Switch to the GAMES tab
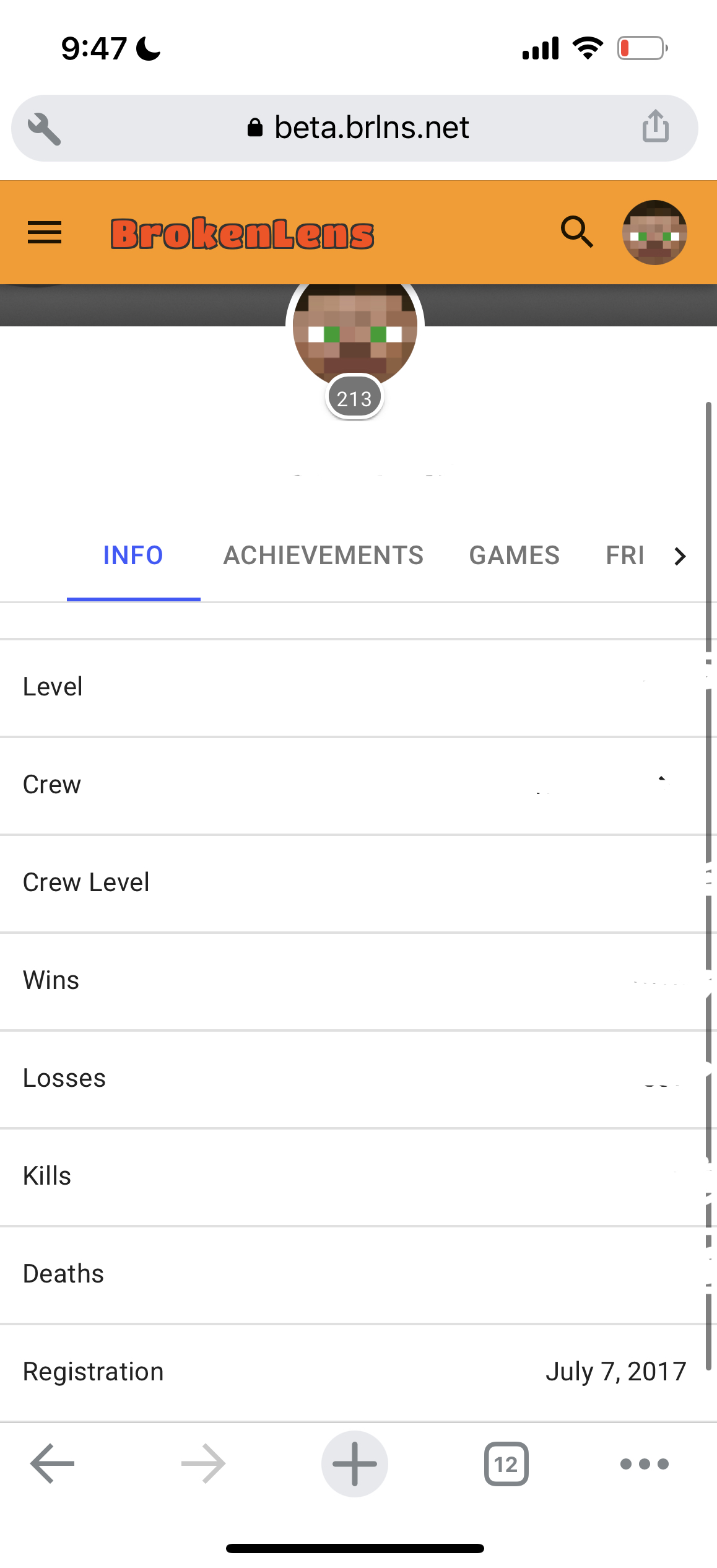 (x=515, y=555)
